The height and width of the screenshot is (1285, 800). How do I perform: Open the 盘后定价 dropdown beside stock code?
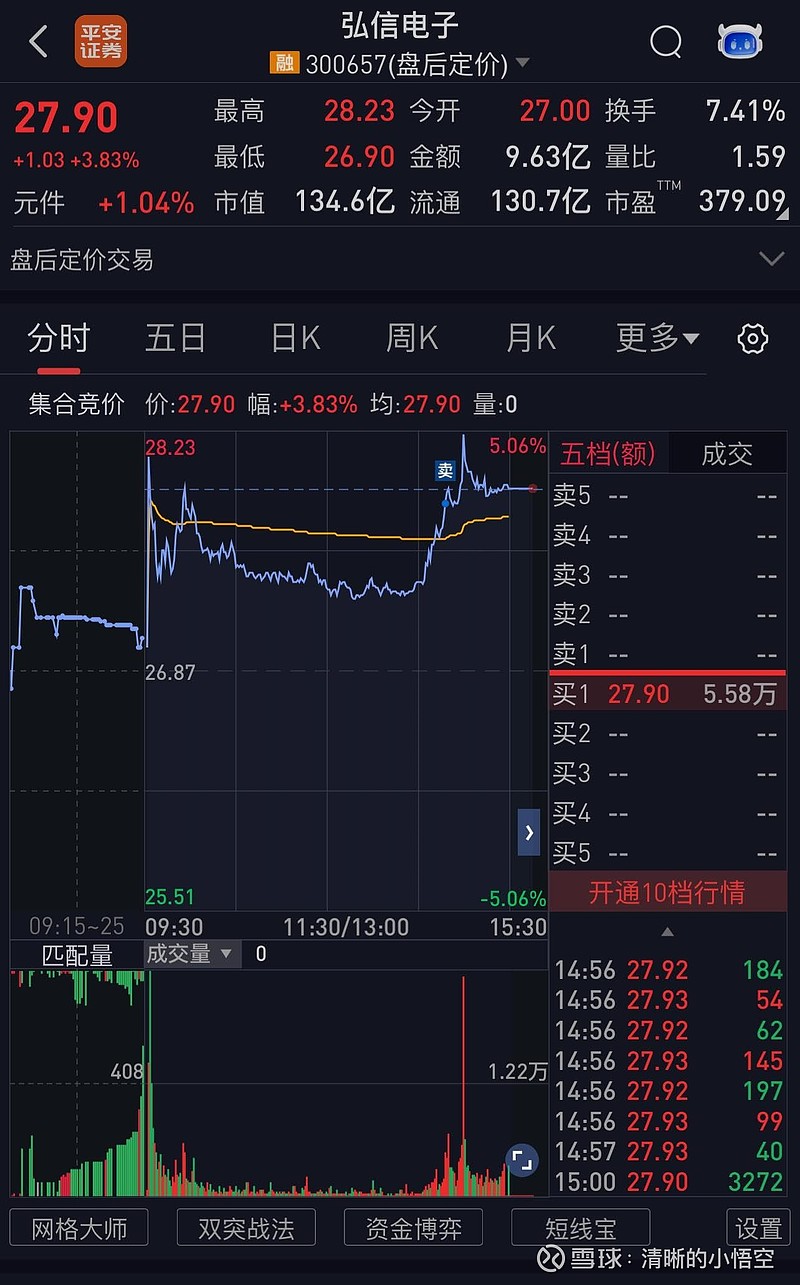(x=523, y=62)
